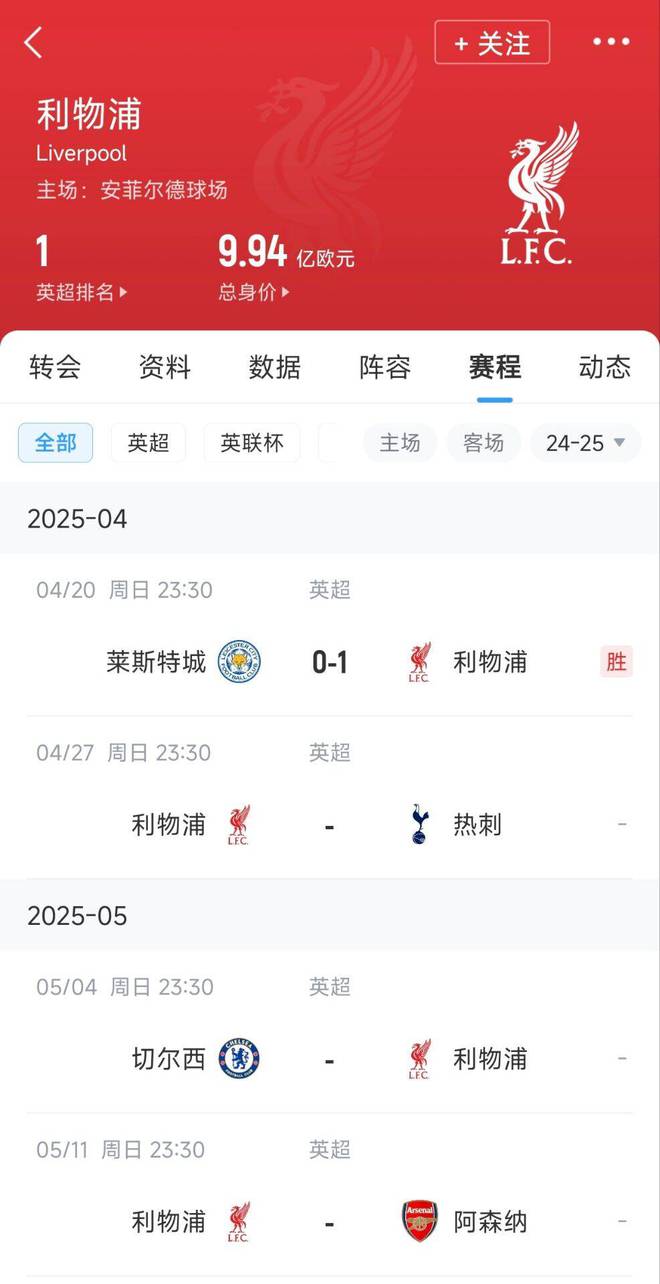View the 总身价 total market value

point(254,293)
